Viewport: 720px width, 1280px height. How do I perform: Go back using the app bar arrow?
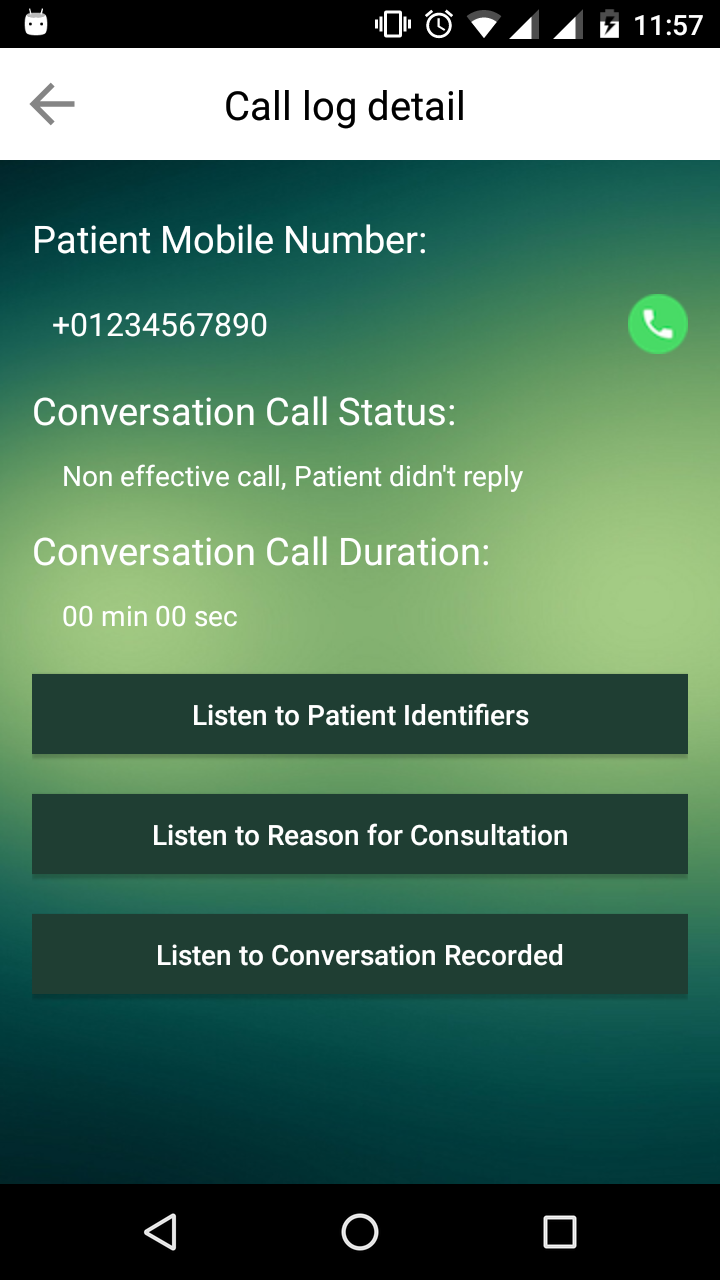click(52, 105)
